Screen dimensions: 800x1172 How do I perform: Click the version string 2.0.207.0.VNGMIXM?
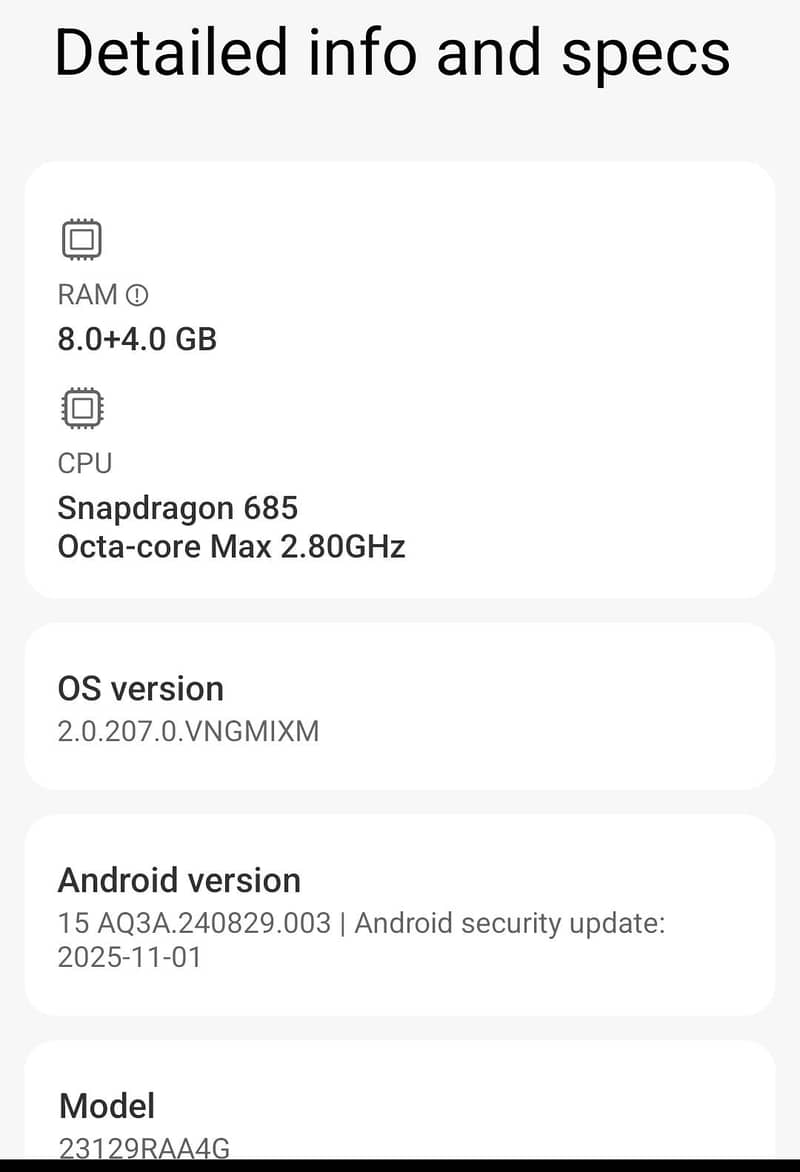click(187, 731)
